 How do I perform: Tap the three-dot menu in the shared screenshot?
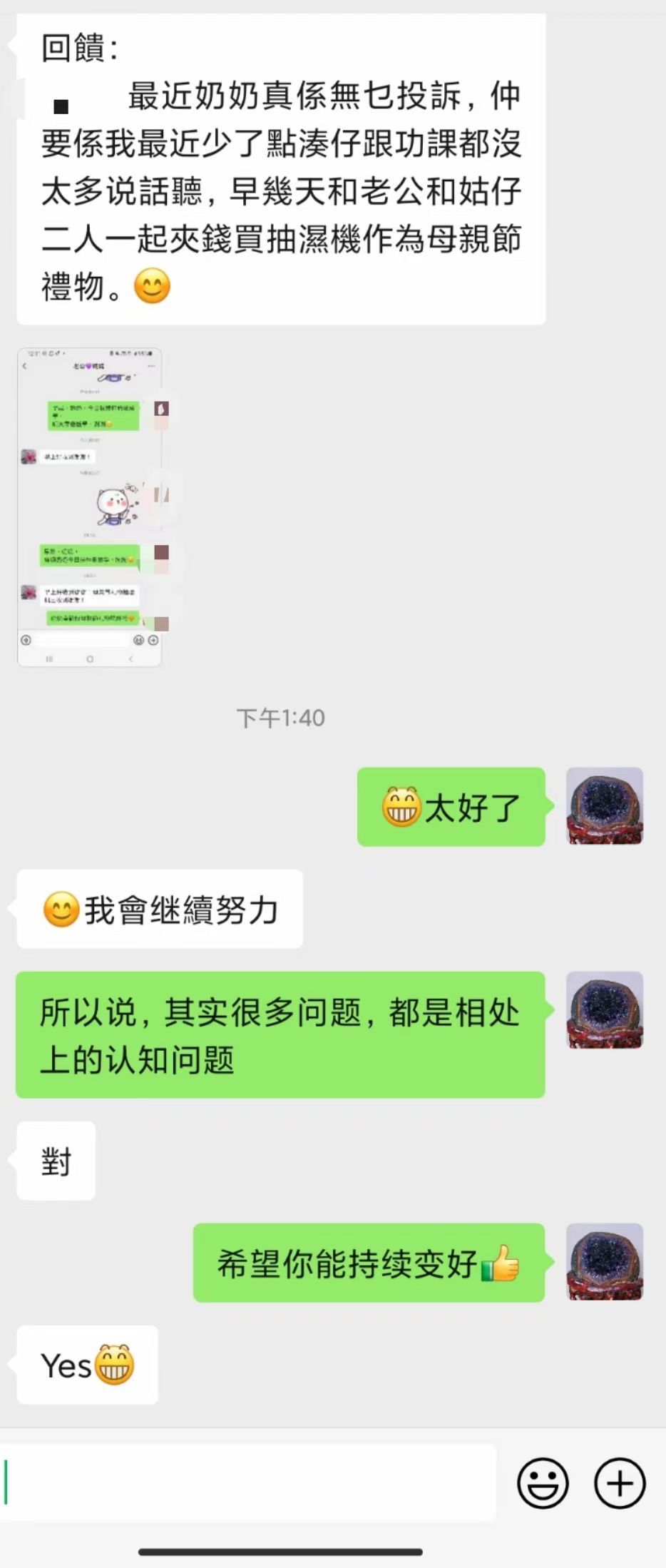pyautogui.click(x=150, y=366)
